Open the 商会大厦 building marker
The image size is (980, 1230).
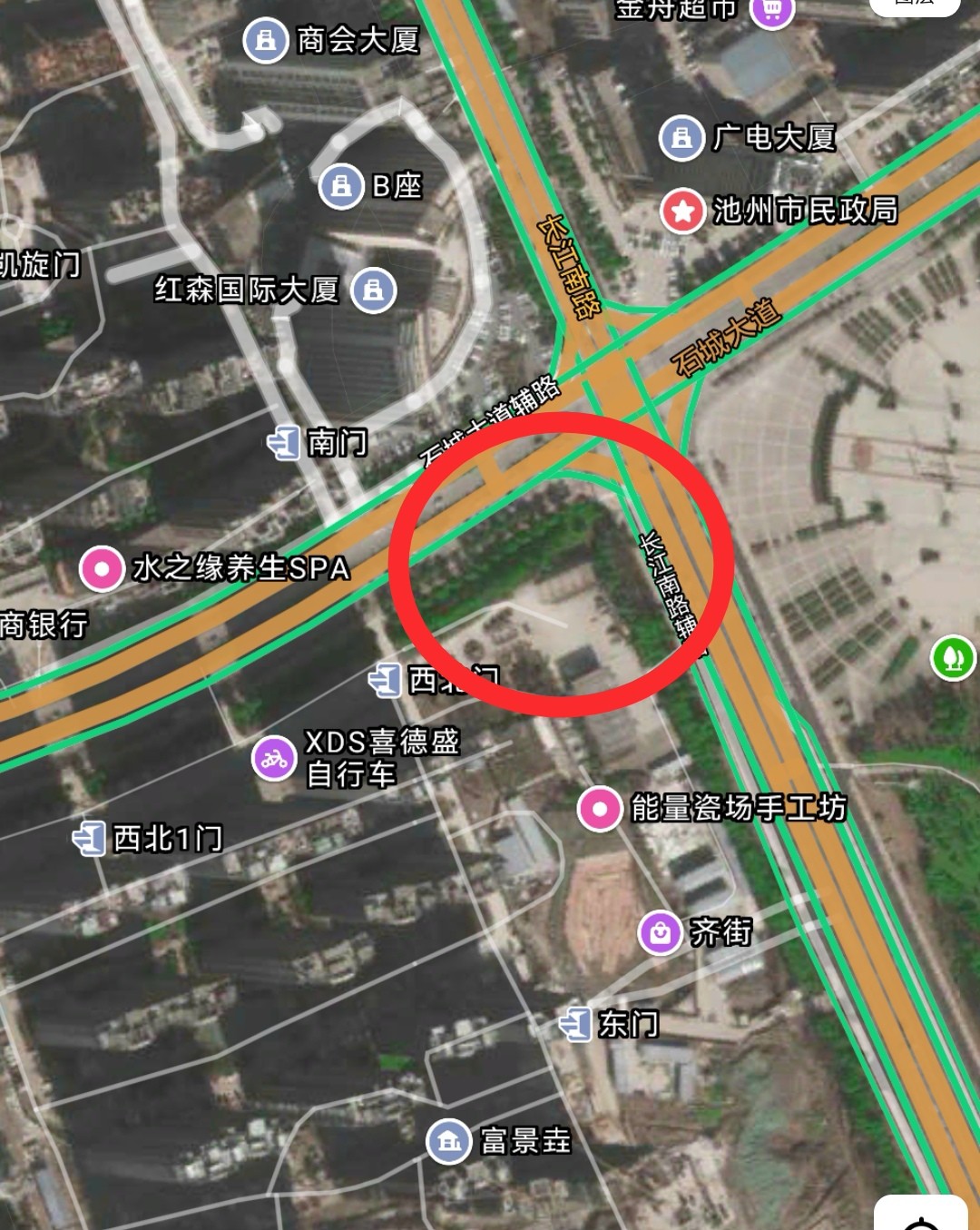(x=265, y=41)
